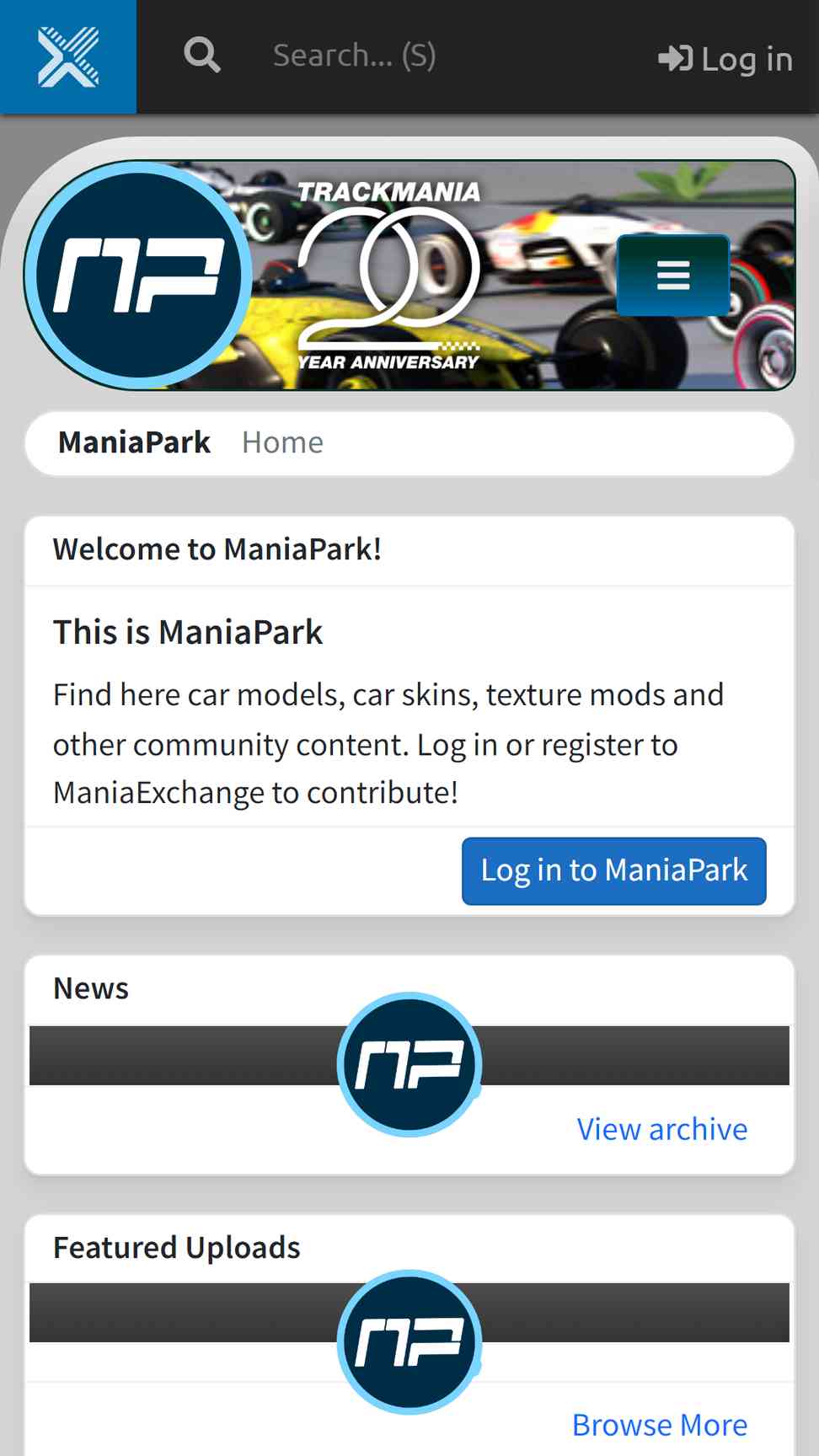Open the ManiaExchange X logo menu

[x=68, y=56]
